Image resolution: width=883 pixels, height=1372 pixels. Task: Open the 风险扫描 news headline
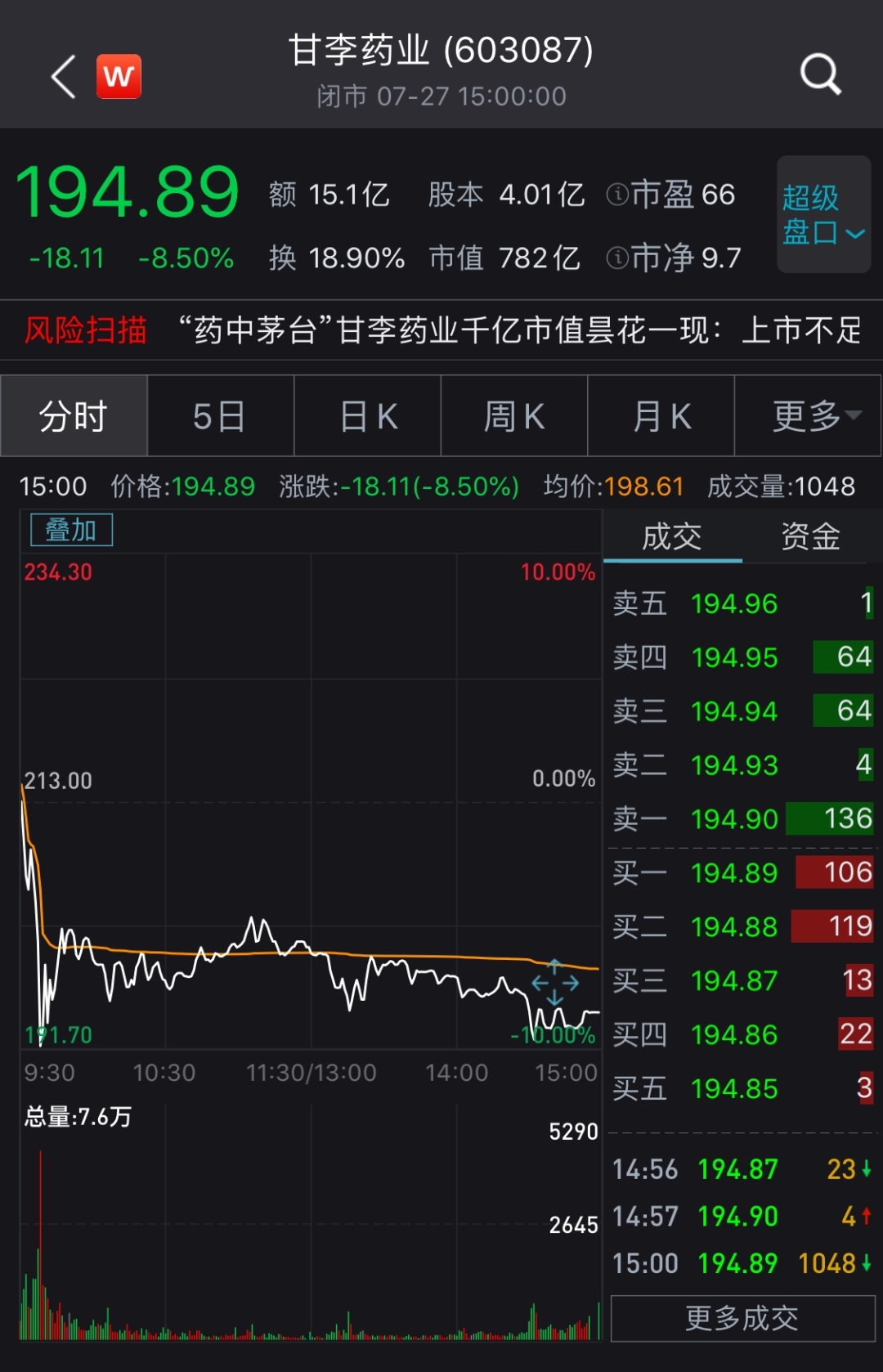pyautogui.click(x=520, y=330)
